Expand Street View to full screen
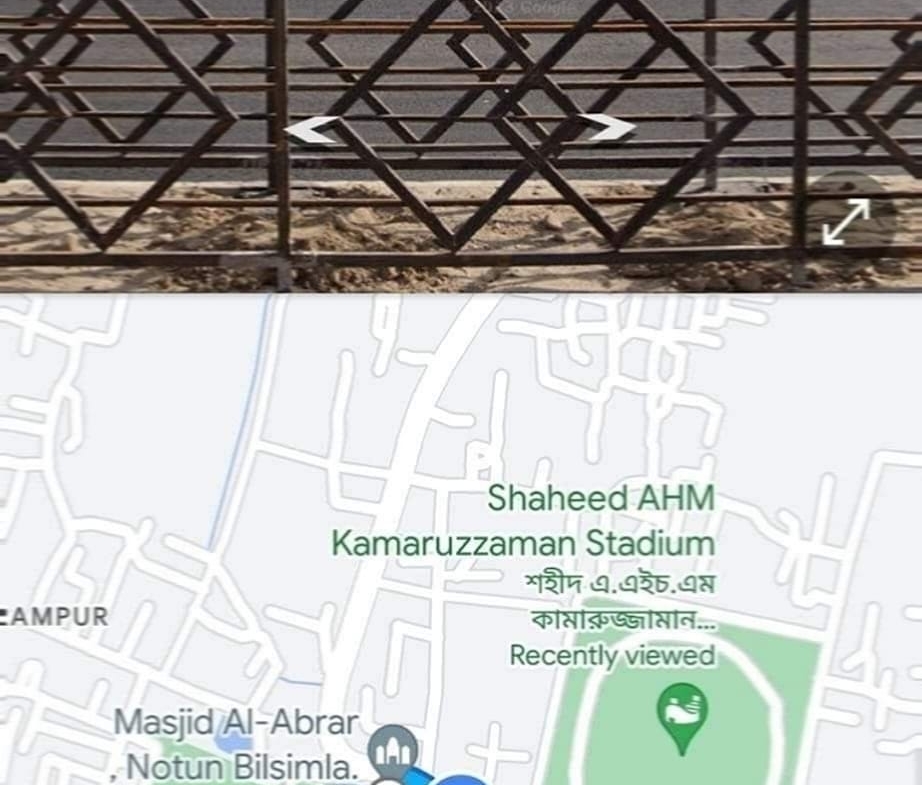The height and width of the screenshot is (785, 922). [x=845, y=221]
